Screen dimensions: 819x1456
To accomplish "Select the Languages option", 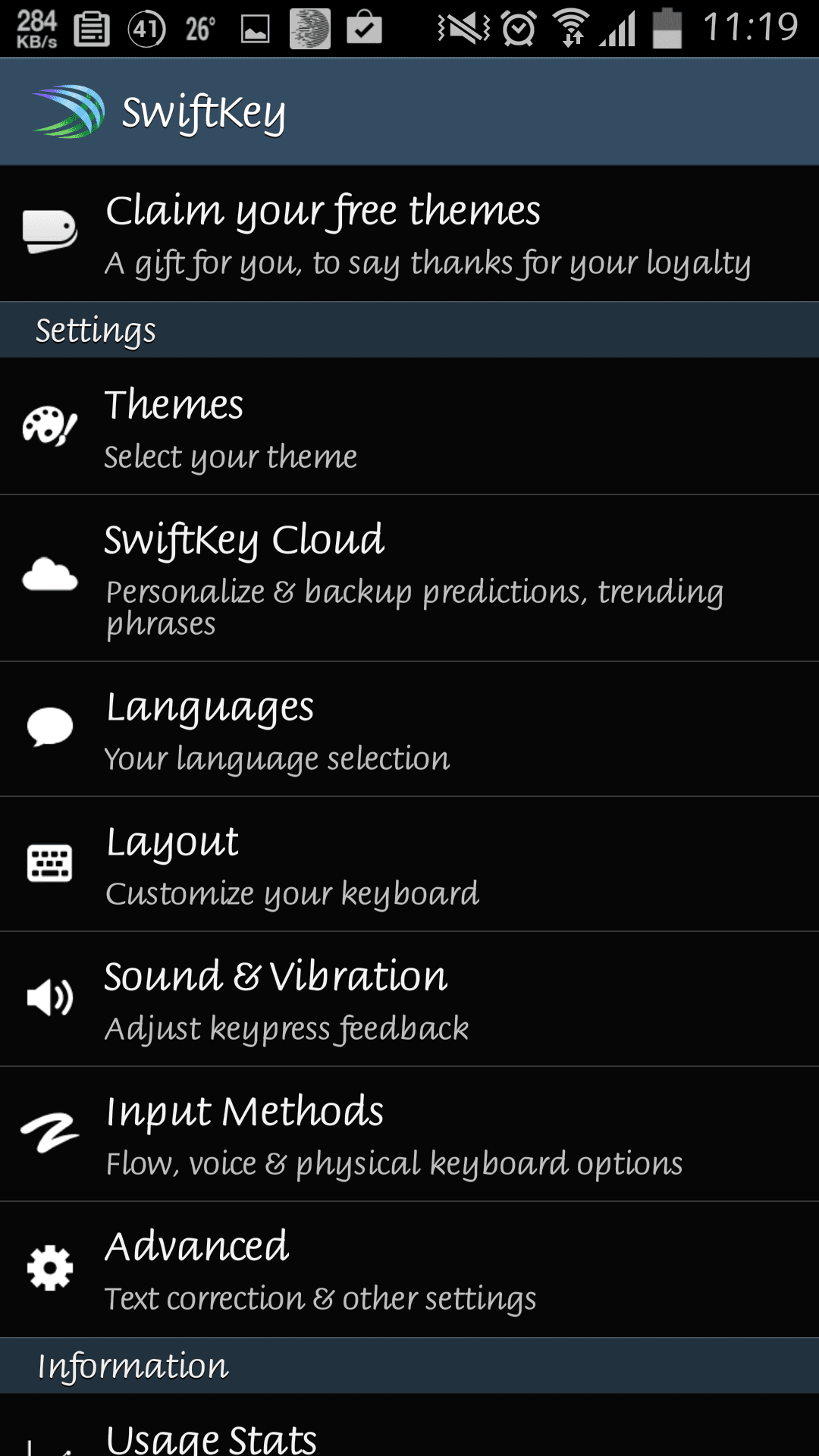I will (409, 730).
